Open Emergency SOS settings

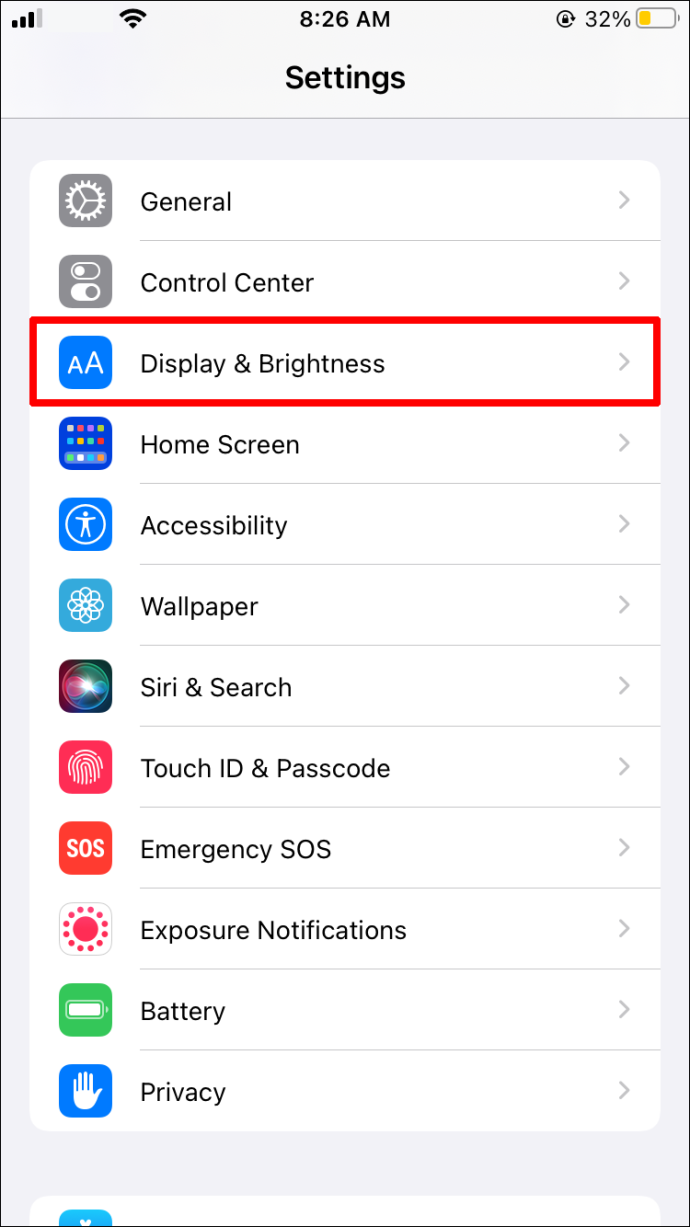pos(345,849)
